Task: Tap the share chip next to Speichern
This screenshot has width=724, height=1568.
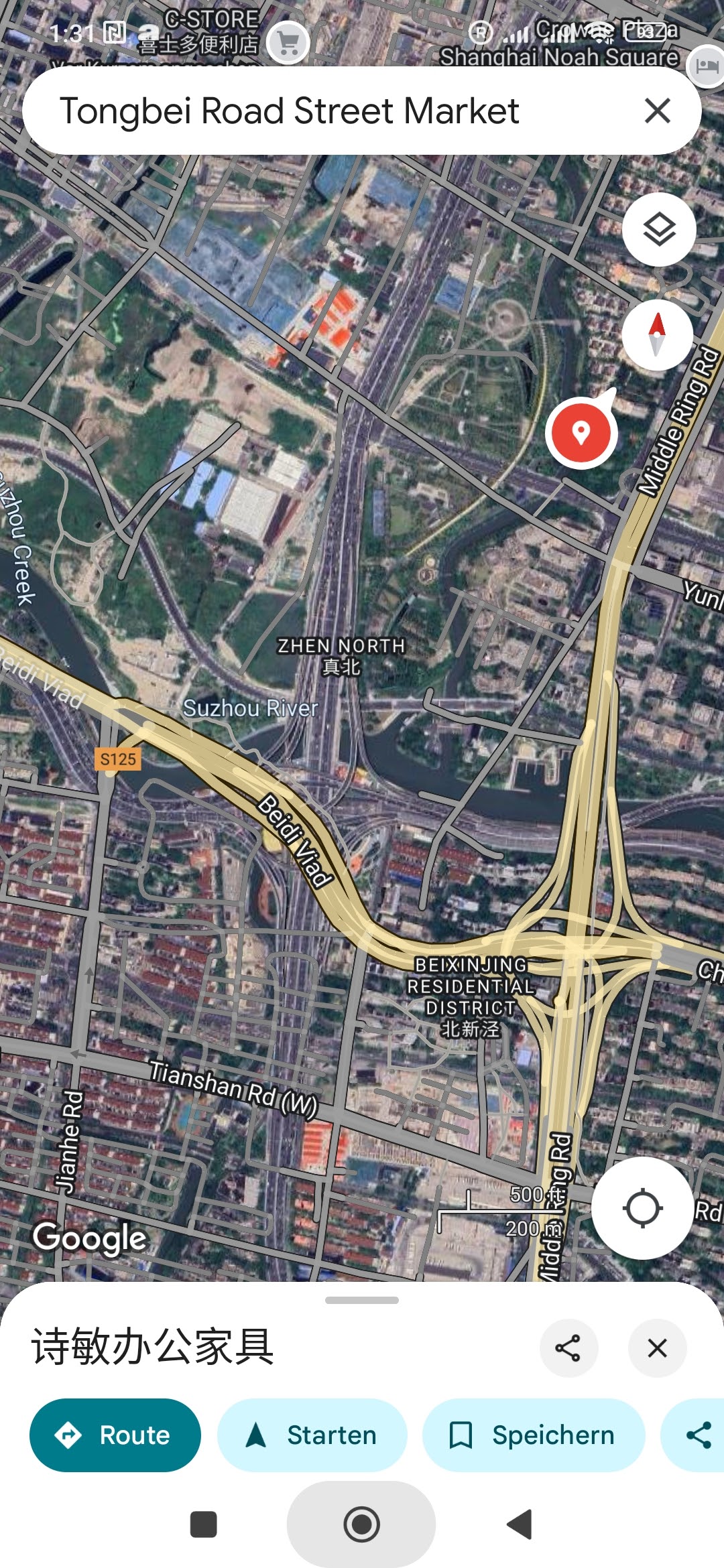Action: coord(697,1435)
